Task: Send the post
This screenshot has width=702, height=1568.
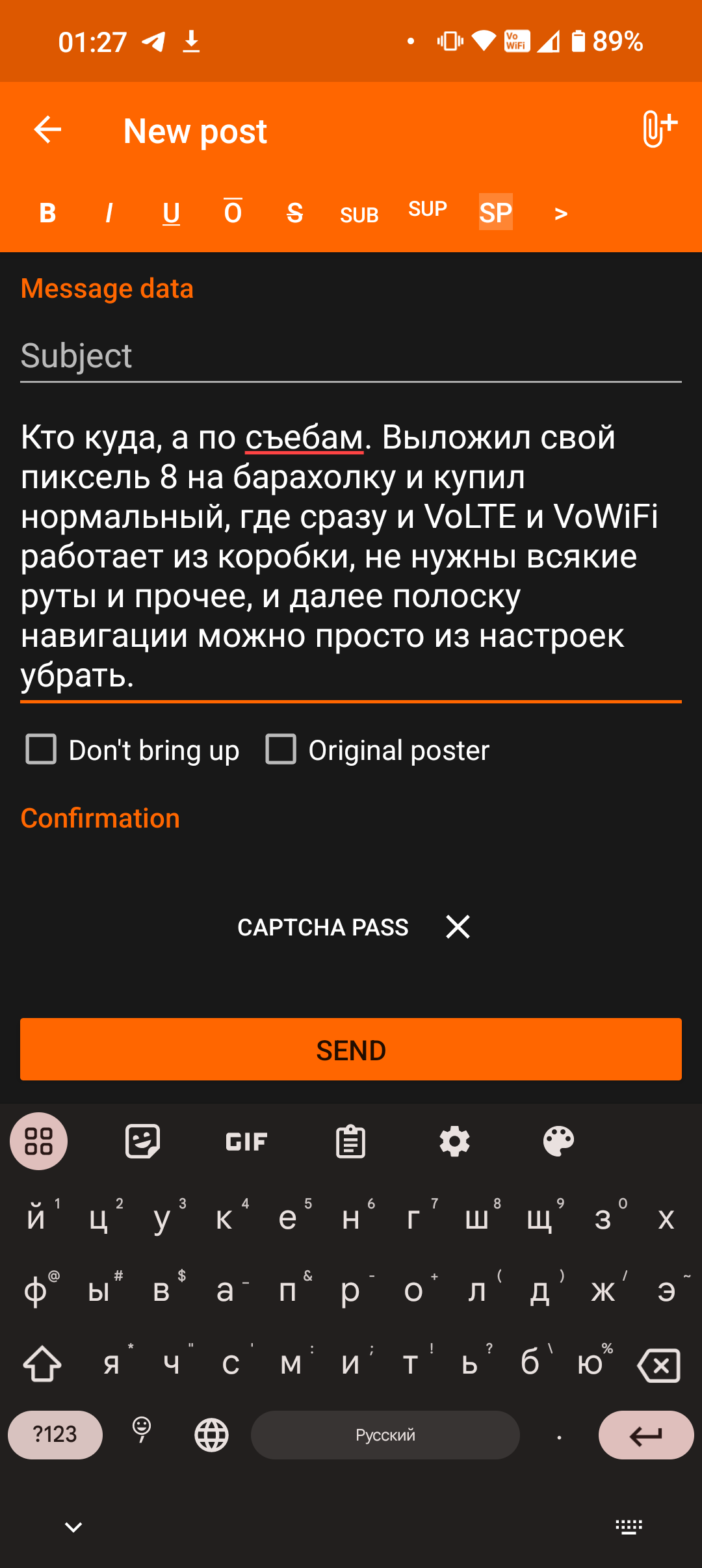Action: [350, 1049]
